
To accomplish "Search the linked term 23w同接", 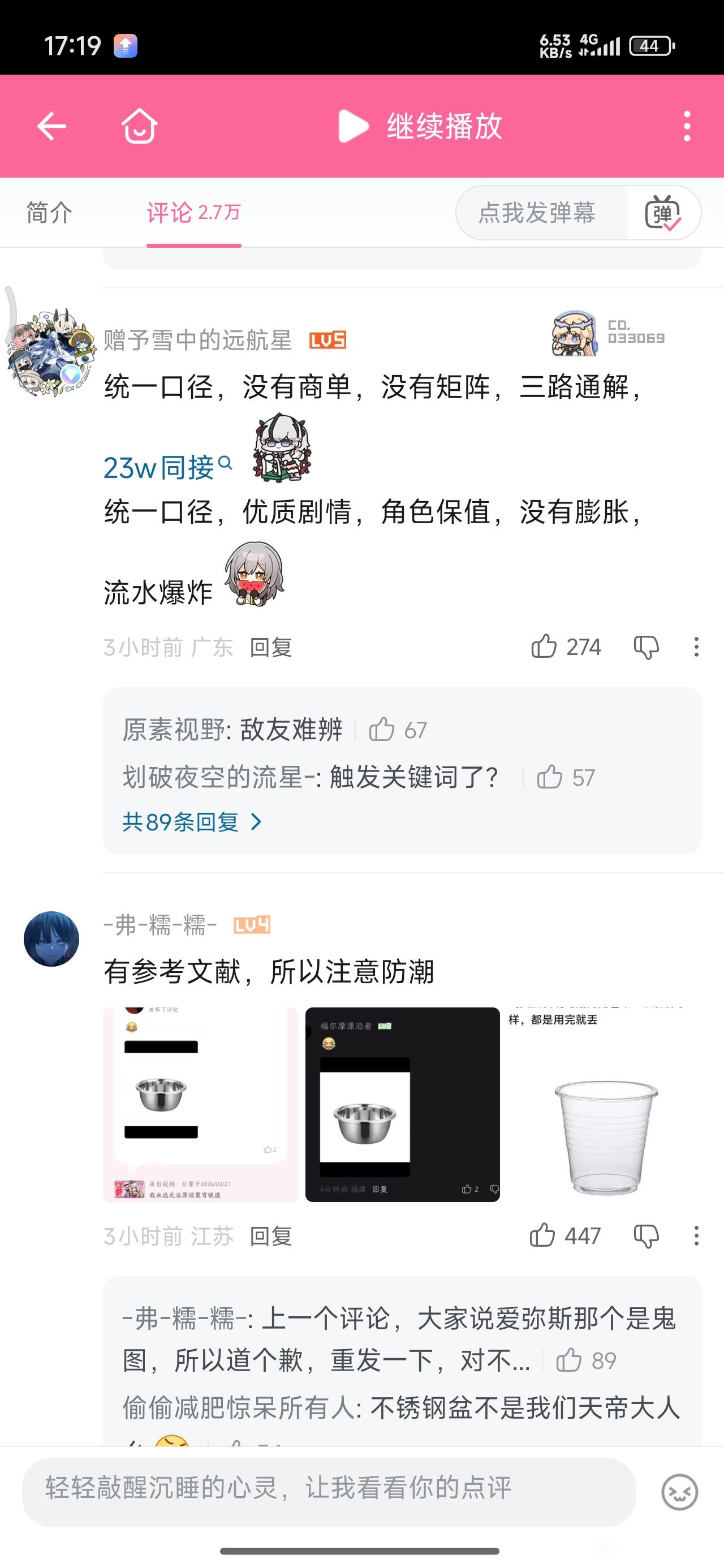I will click(167, 467).
